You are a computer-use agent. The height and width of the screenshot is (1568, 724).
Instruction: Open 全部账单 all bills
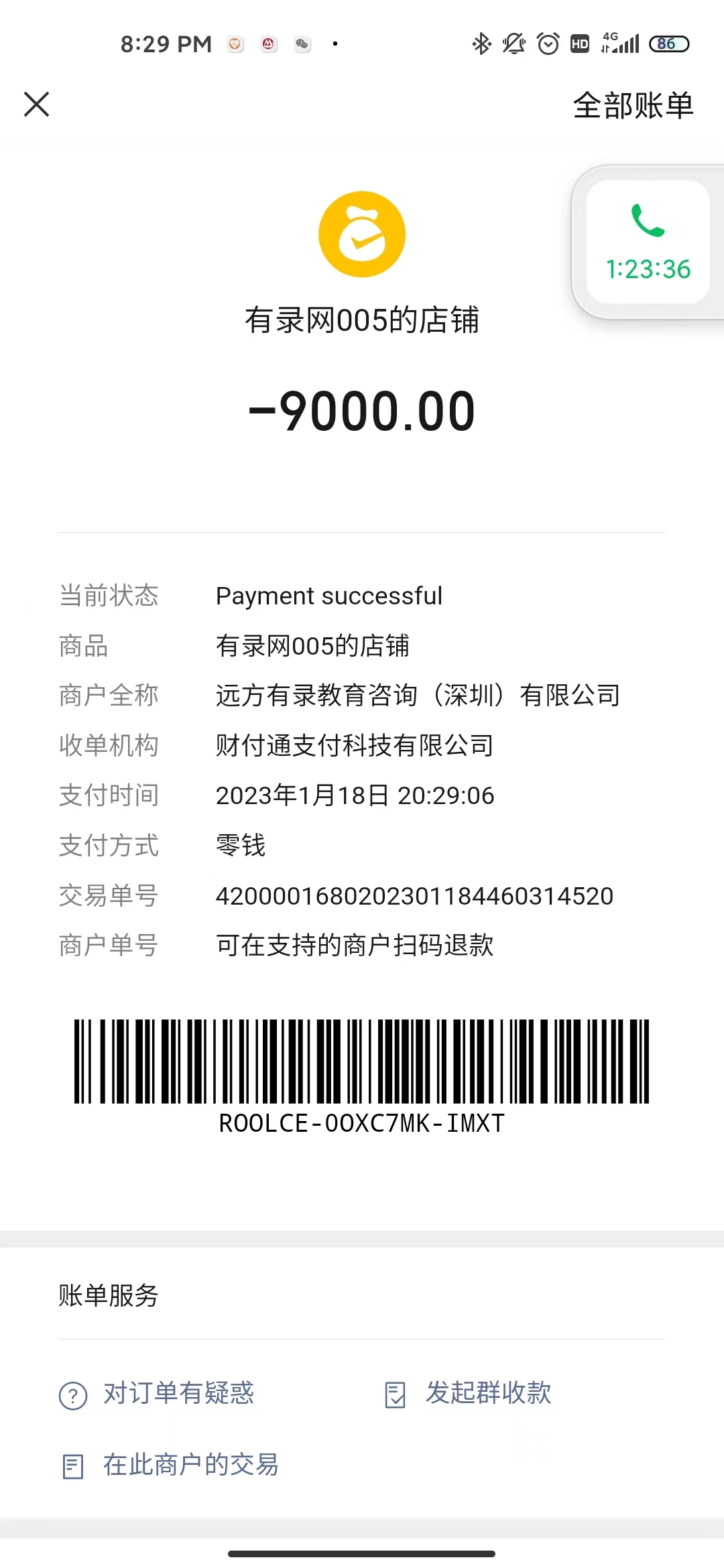(x=633, y=105)
